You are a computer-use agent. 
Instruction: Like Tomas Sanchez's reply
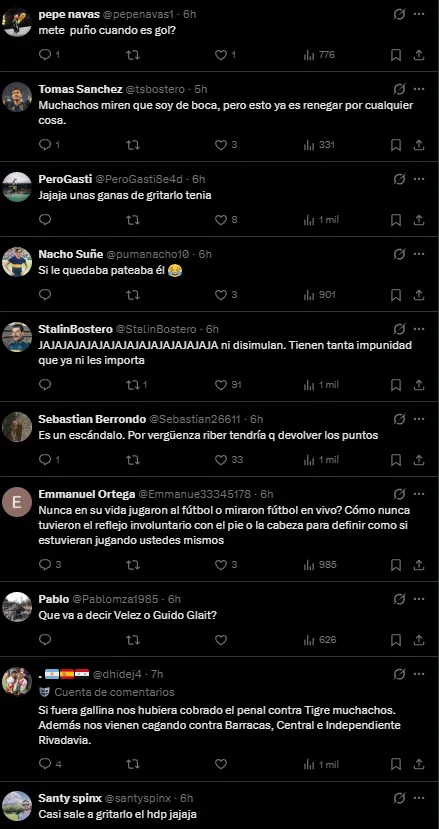pos(221,144)
